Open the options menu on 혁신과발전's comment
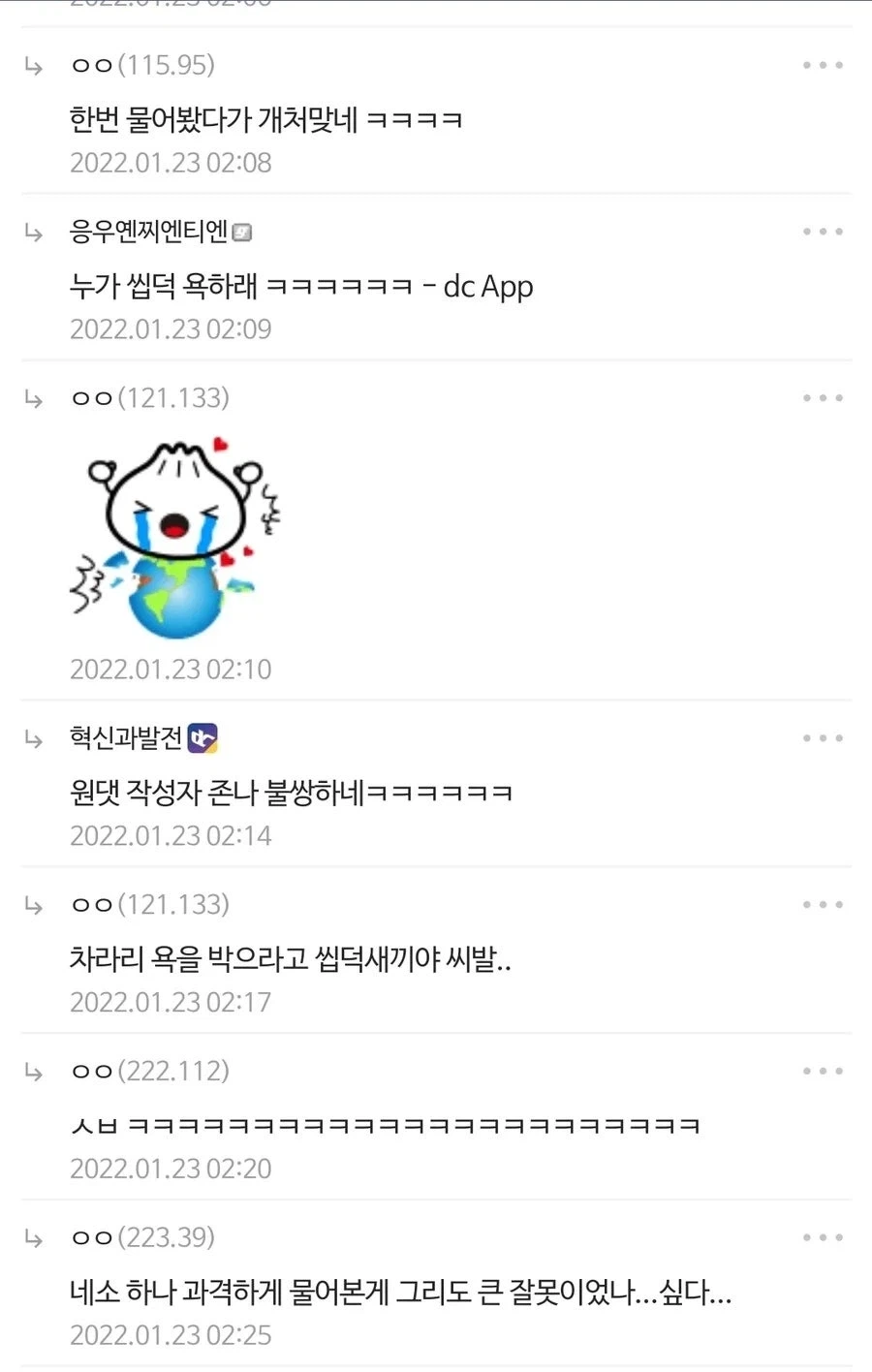The width and height of the screenshot is (872, 1372). pyautogui.click(x=822, y=736)
